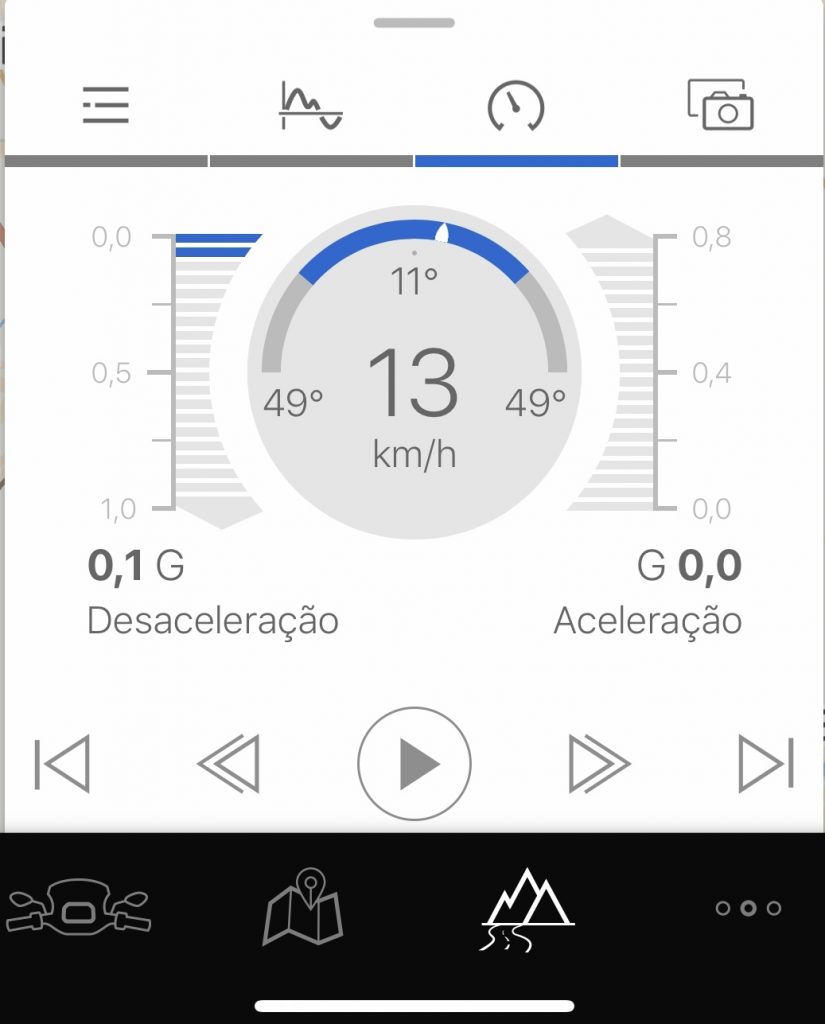
Task: Open the map navigation section
Action: (303, 908)
